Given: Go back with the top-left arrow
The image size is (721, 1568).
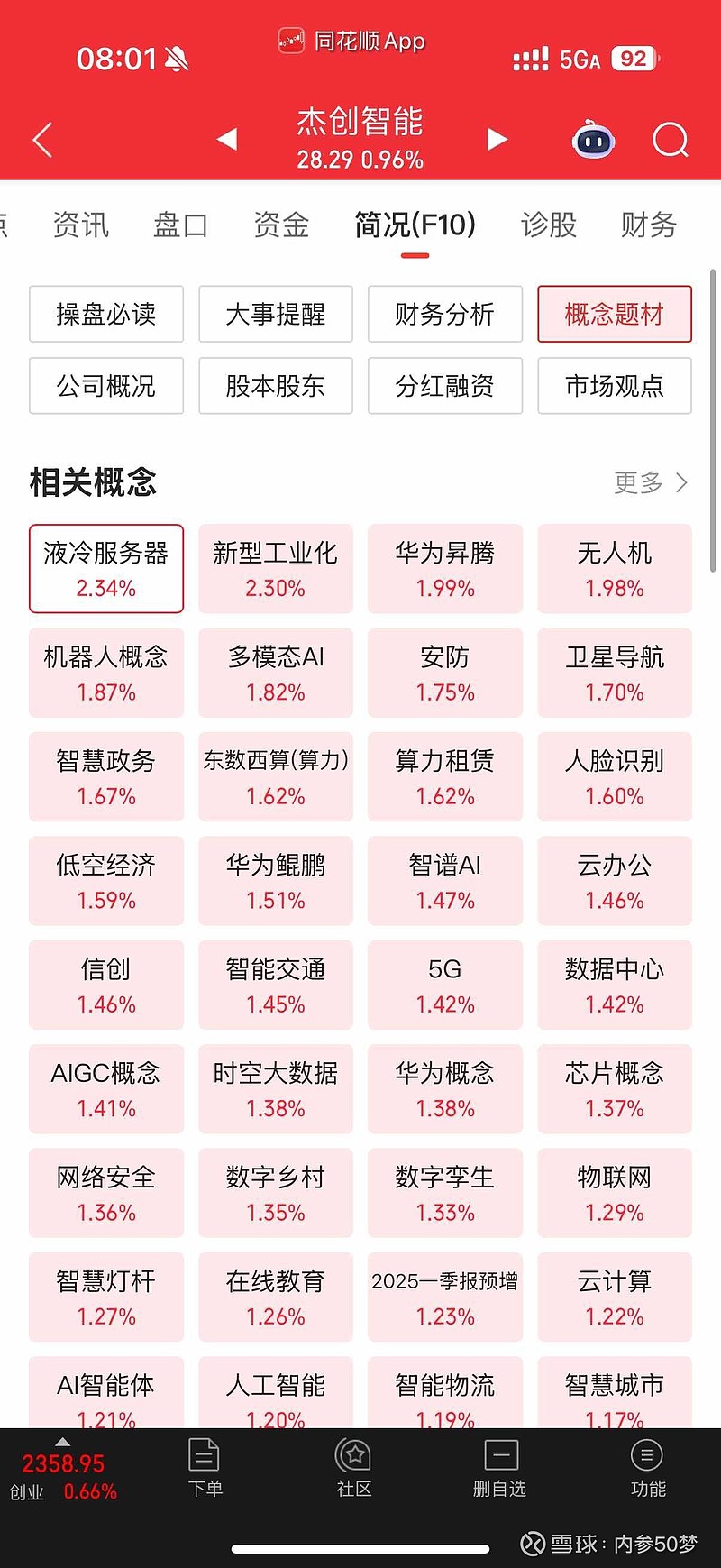Looking at the screenshot, I should pos(42,140).
